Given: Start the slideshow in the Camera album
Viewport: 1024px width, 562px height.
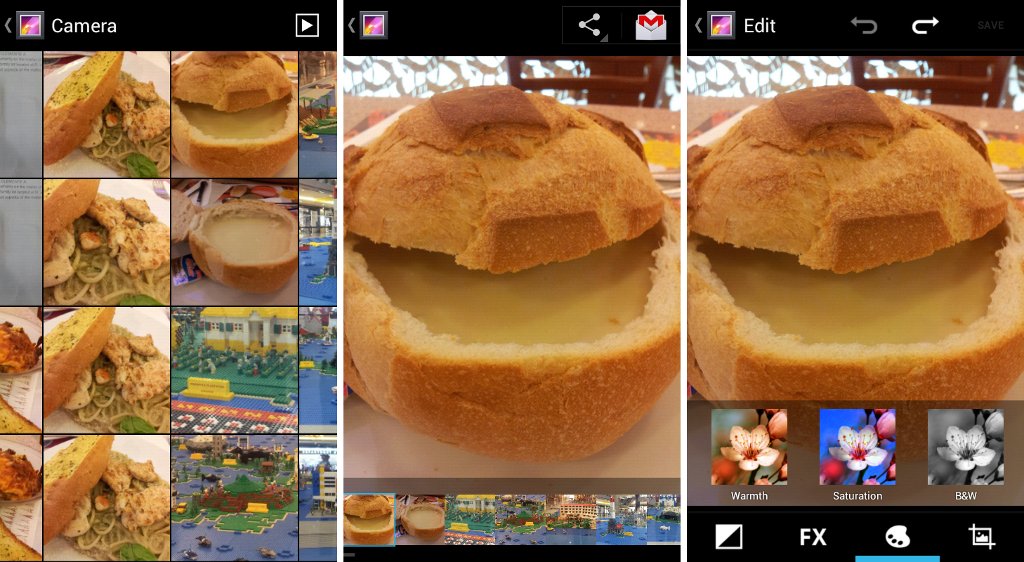Looking at the screenshot, I should click(307, 26).
